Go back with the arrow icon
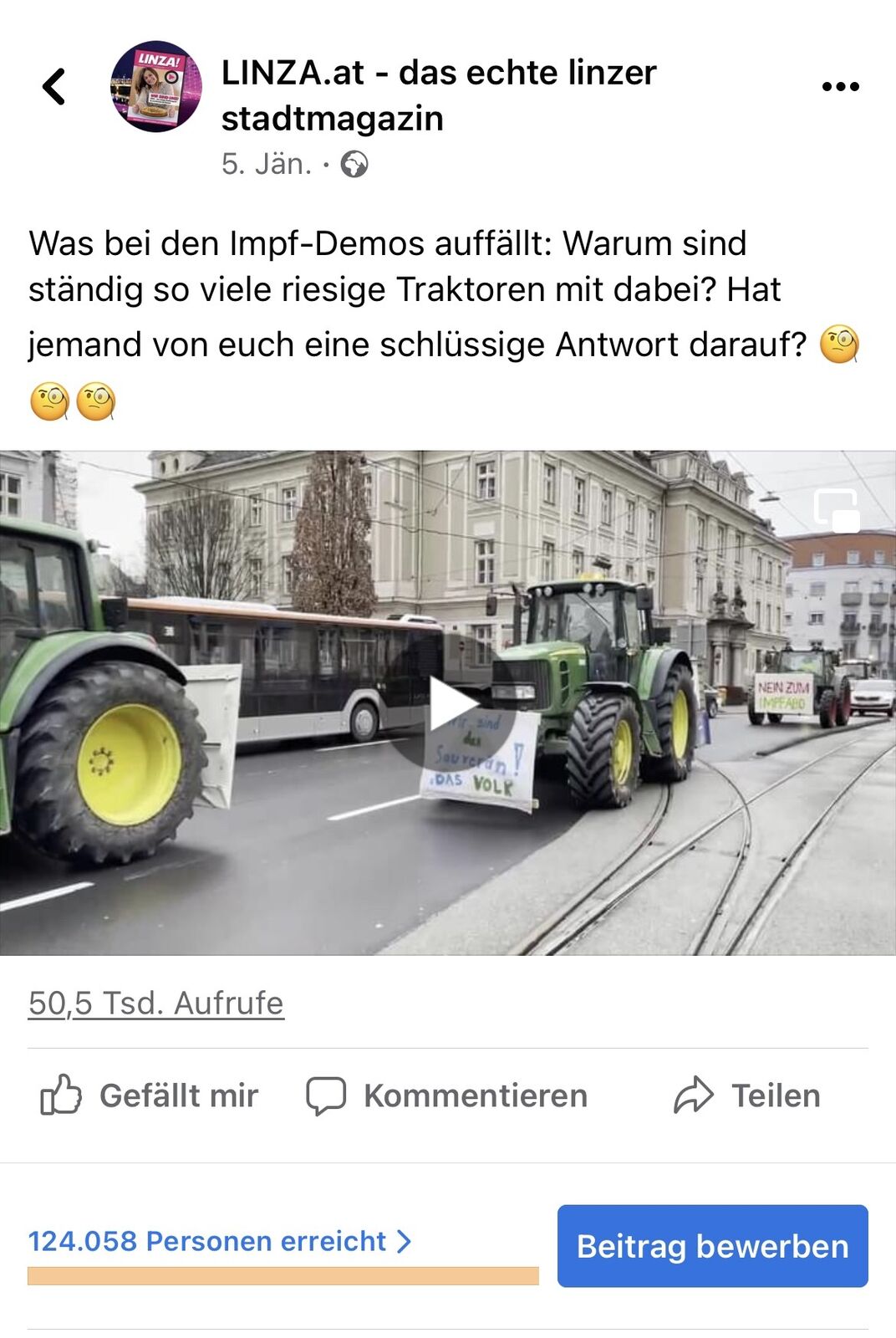The height and width of the screenshot is (1338, 896). point(54,86)
